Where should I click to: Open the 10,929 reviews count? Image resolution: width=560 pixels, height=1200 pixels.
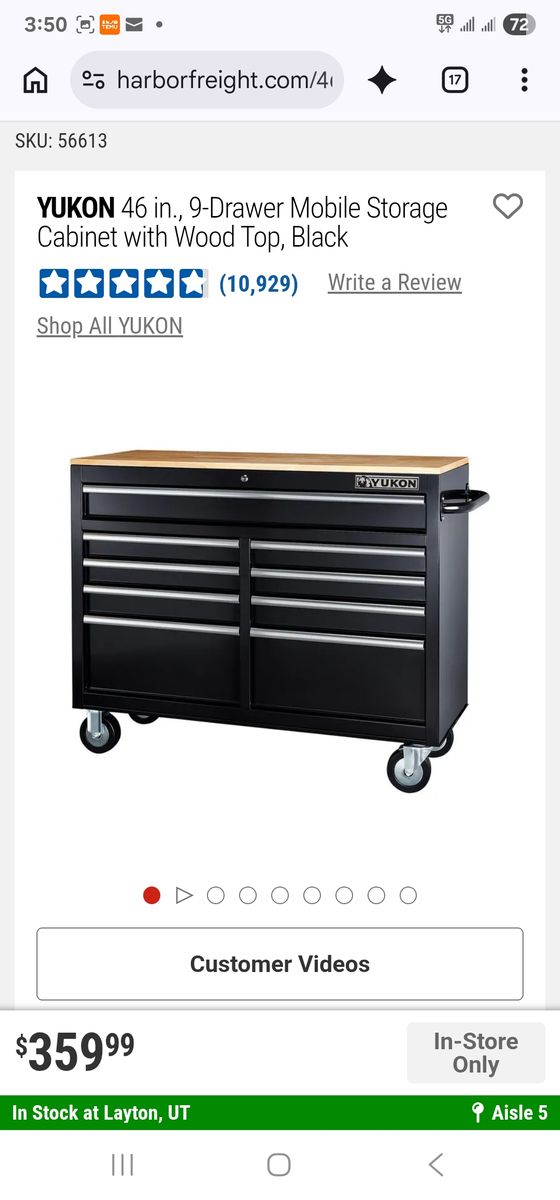tap(259, 283)
